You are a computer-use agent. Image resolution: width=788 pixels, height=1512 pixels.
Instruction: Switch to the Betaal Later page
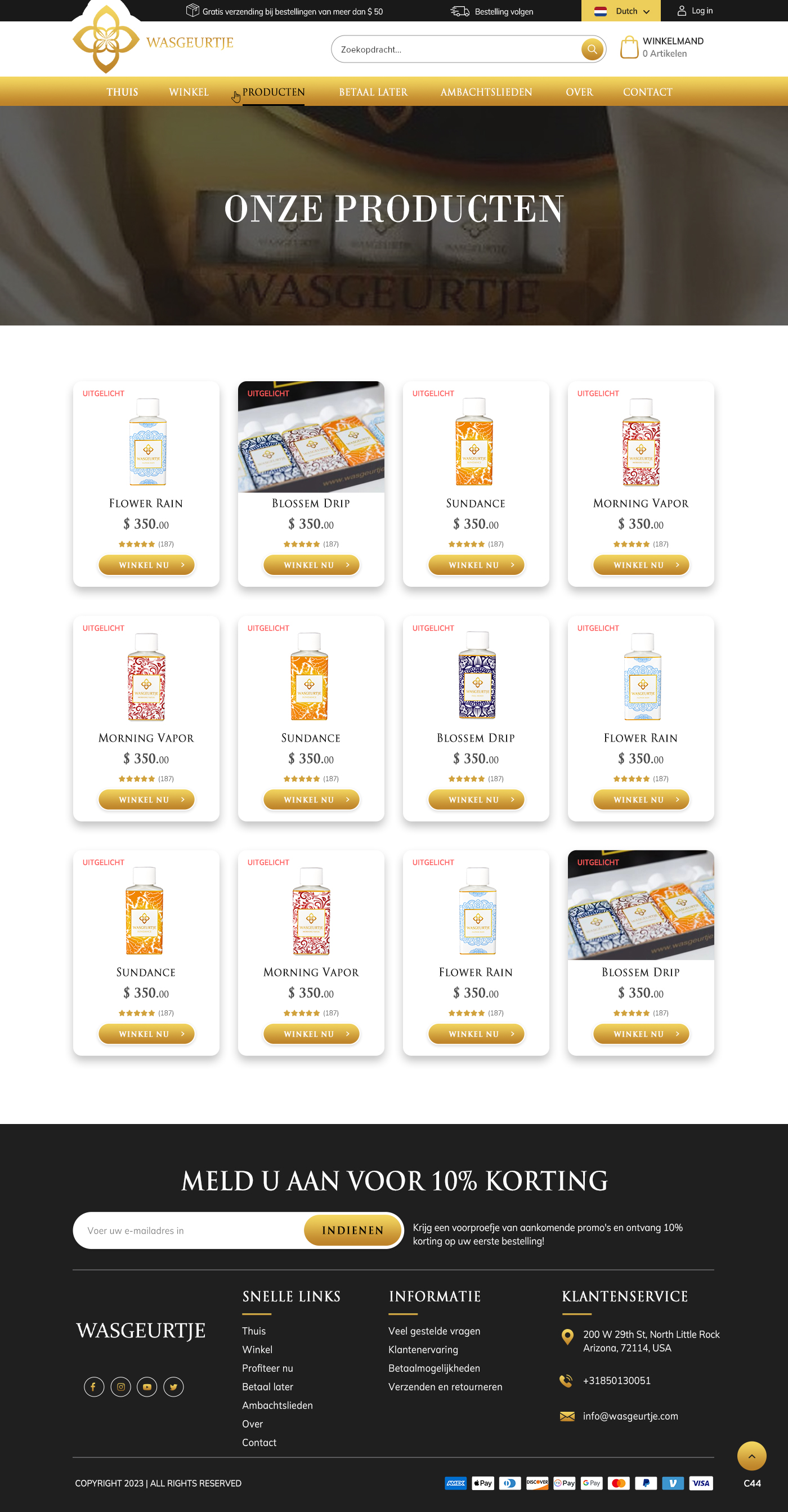point(373,92)
